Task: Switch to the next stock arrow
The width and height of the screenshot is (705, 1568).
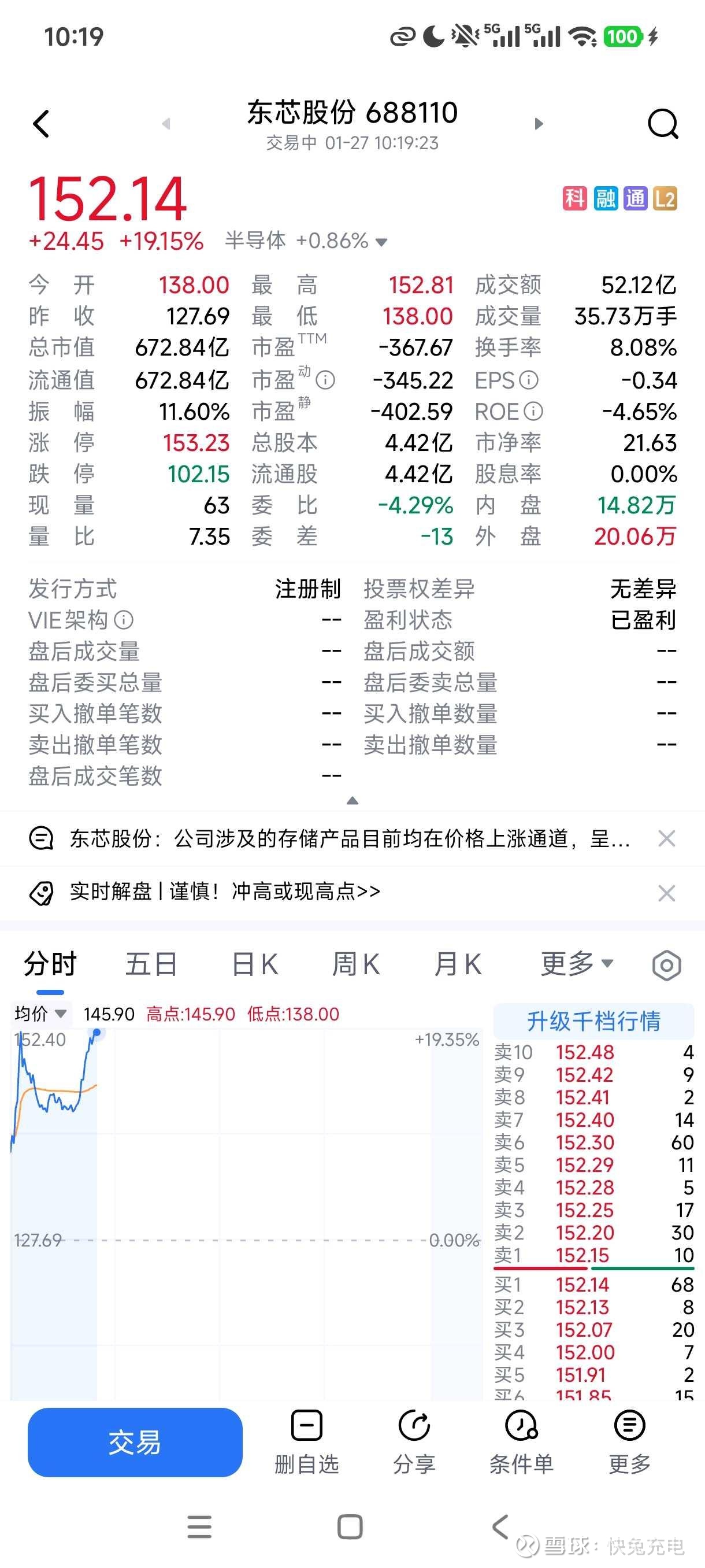Action: coord(539,124)
